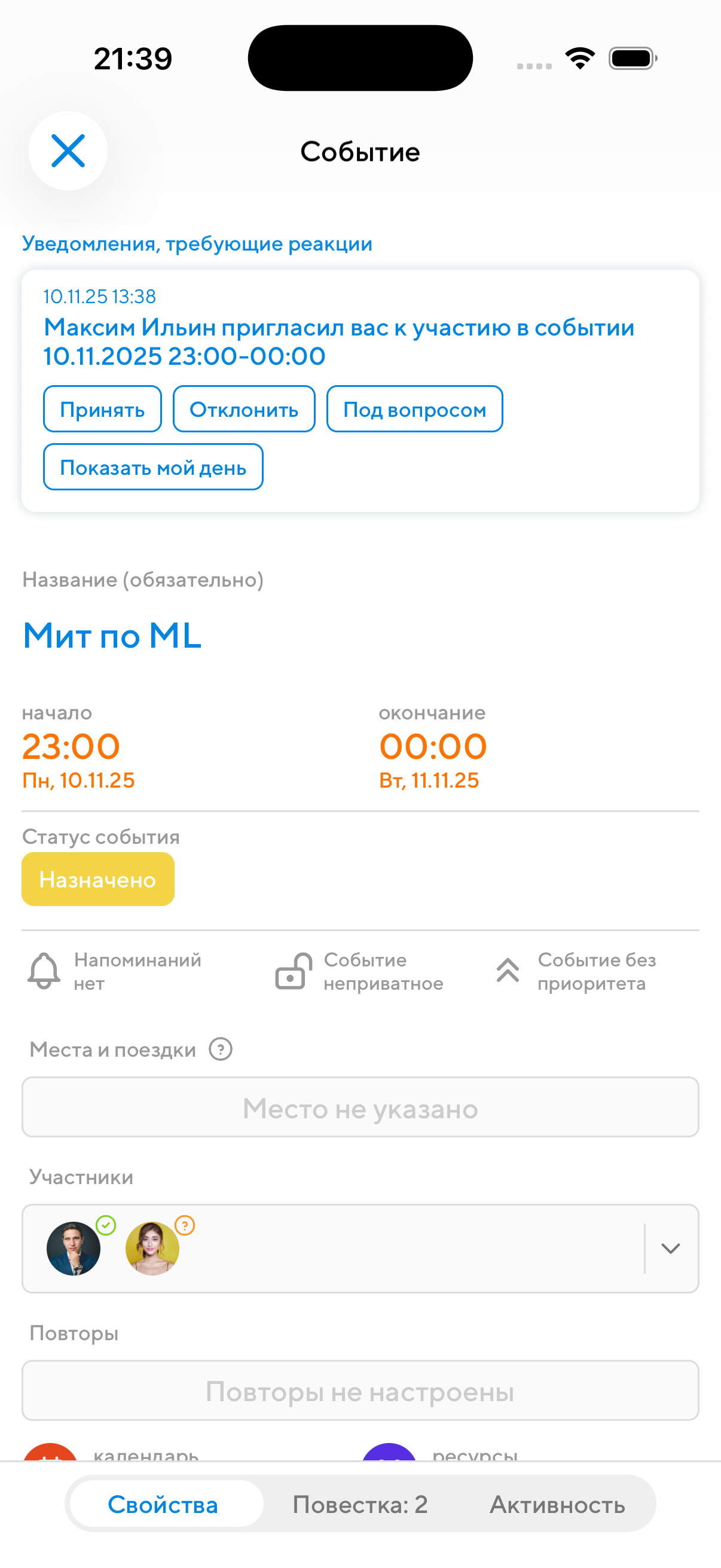Switch to the Активность tab
Image resolution: width=721 pixels, height=1568 pixels.
[x=557, y=1504]
